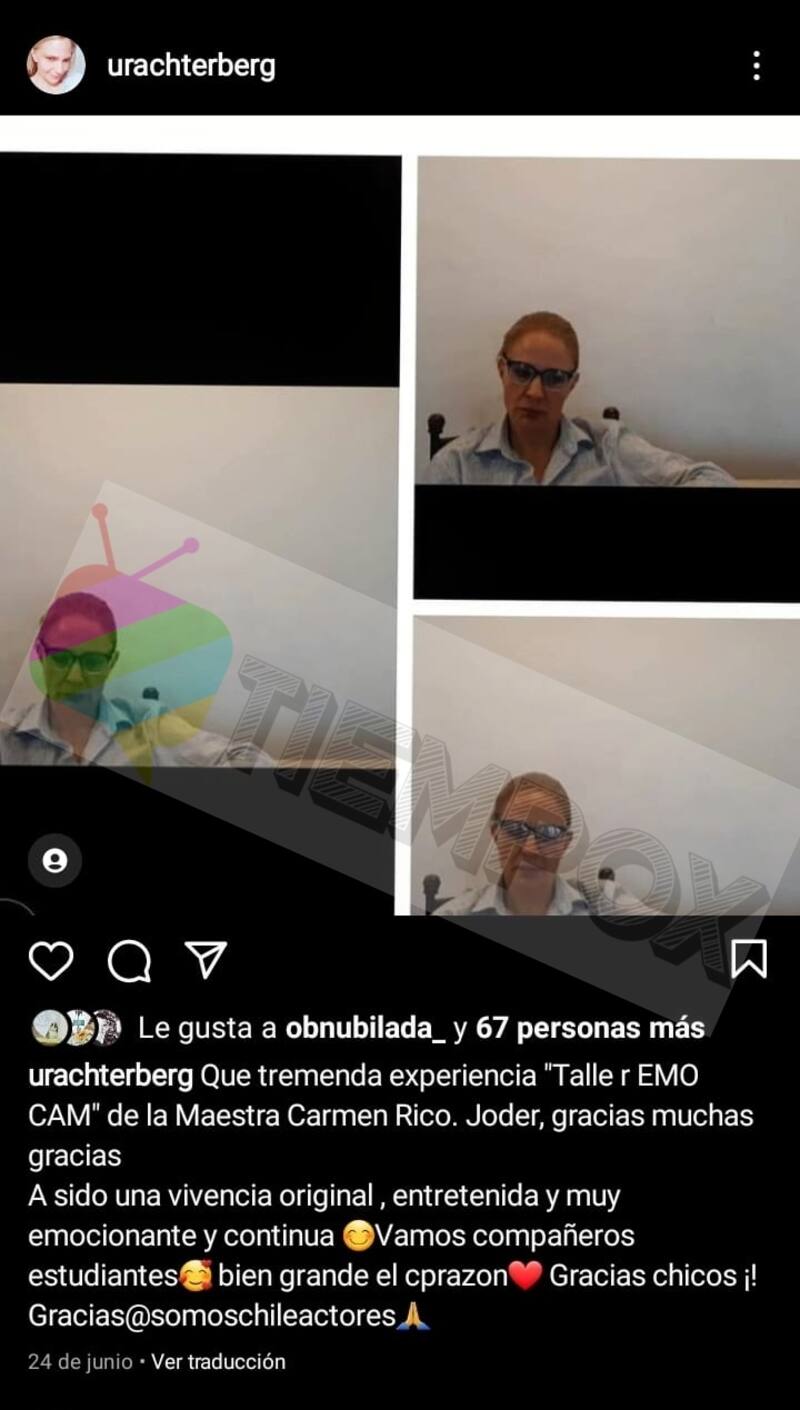
Task: Tap Ver traducción to translate caption
Action: pos(218,1361)
